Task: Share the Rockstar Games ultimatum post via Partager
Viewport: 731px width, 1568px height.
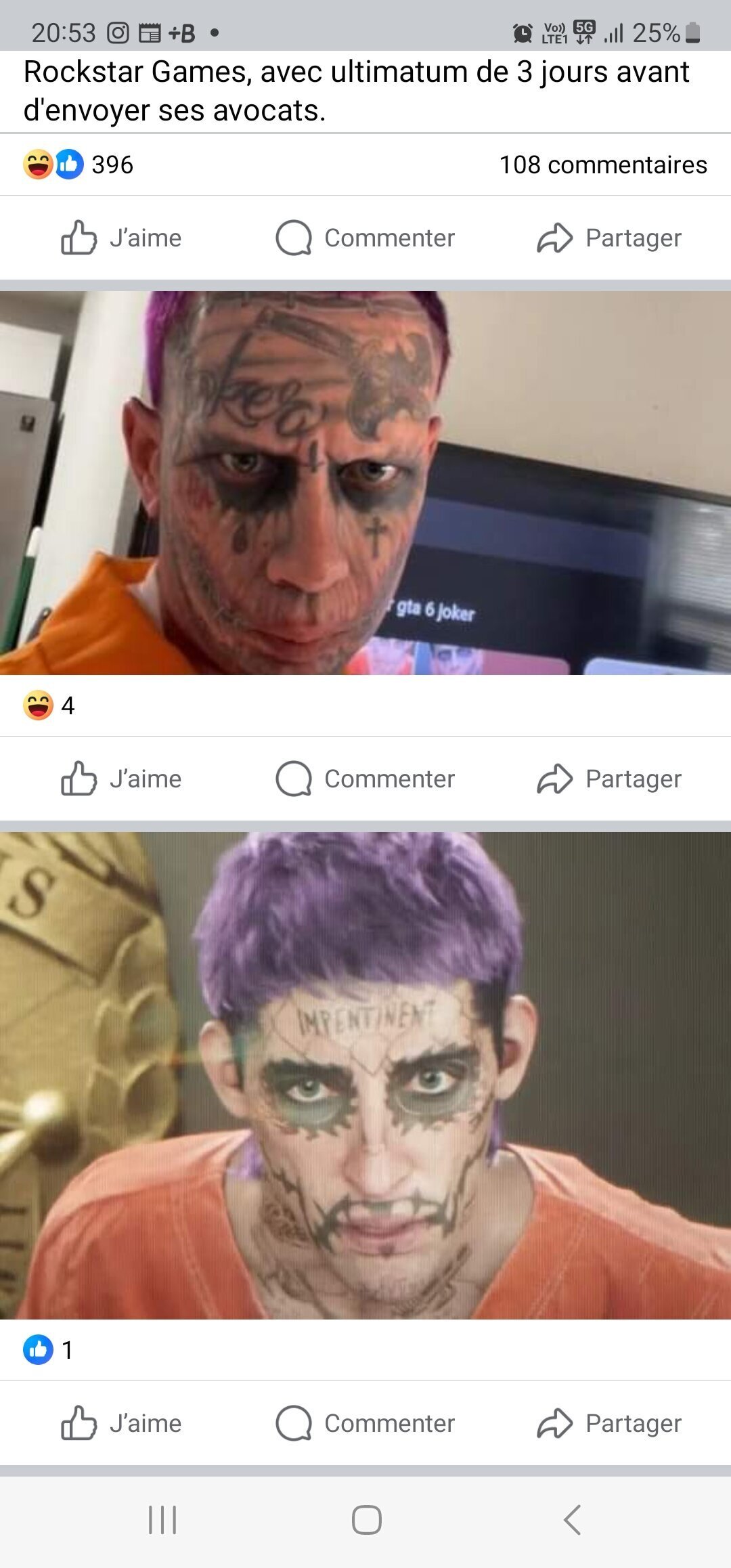Action: pyautogui.click(x=609, y=238)
